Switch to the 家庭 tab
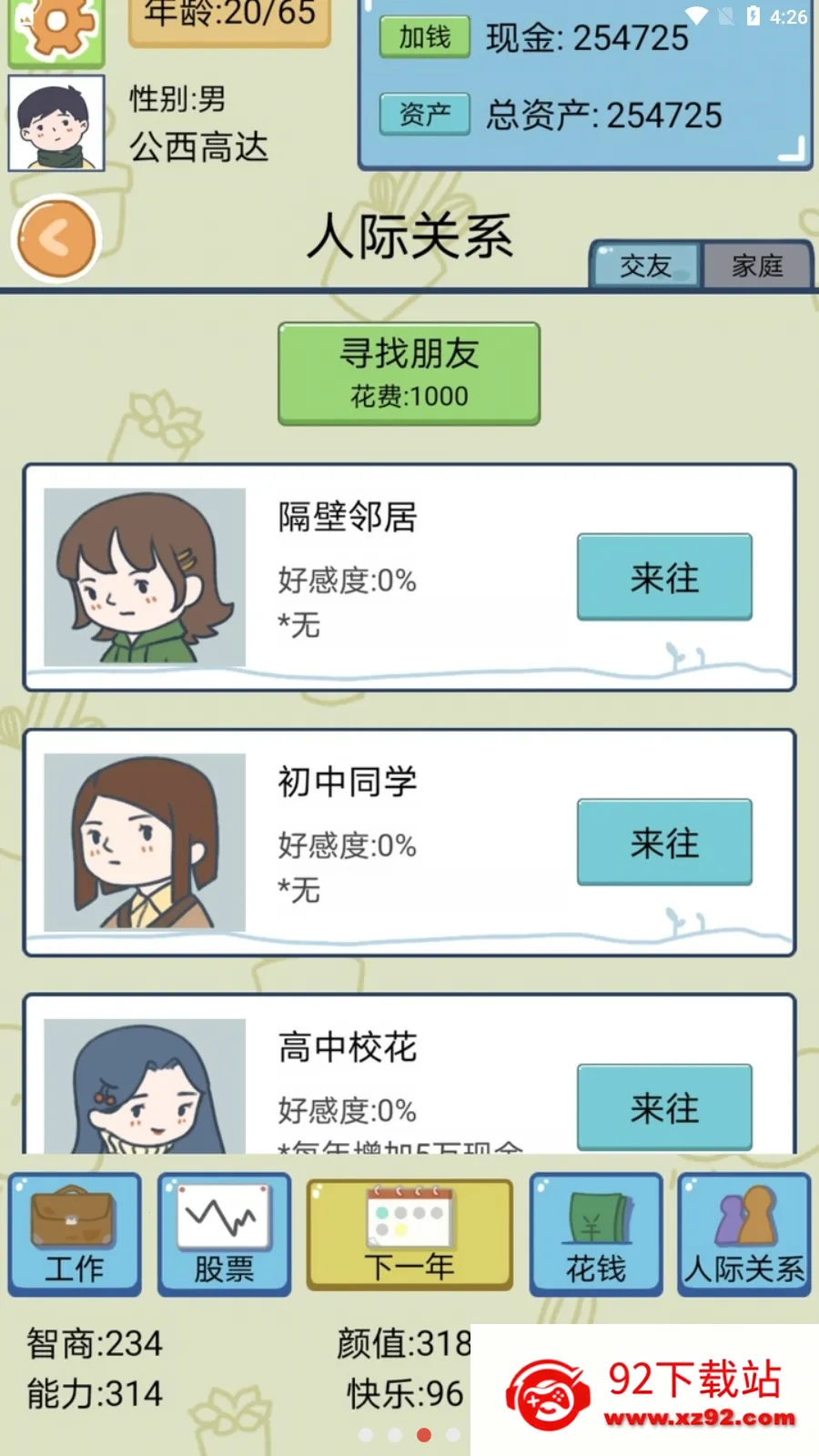The width and height of the screenshot is (819, 1456). (757, 266)
